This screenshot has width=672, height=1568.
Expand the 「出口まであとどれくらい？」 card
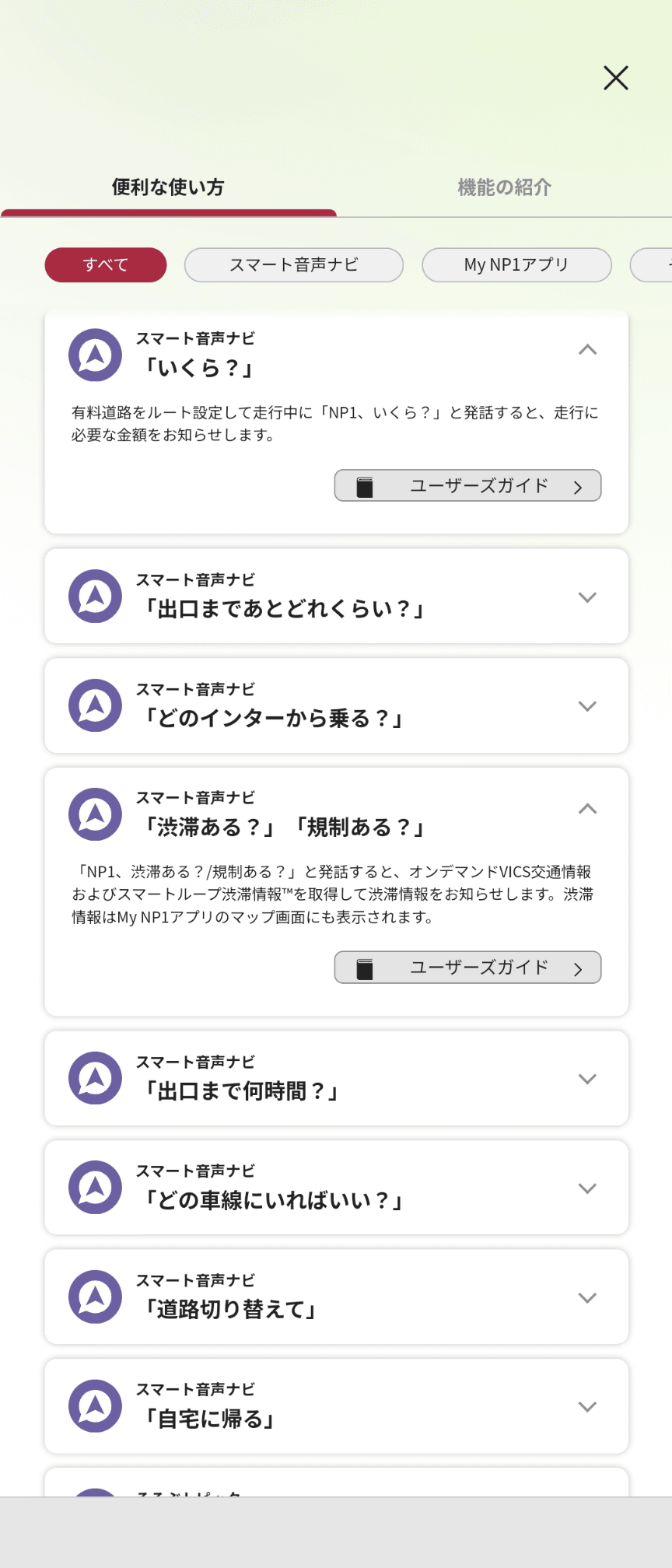587,597
